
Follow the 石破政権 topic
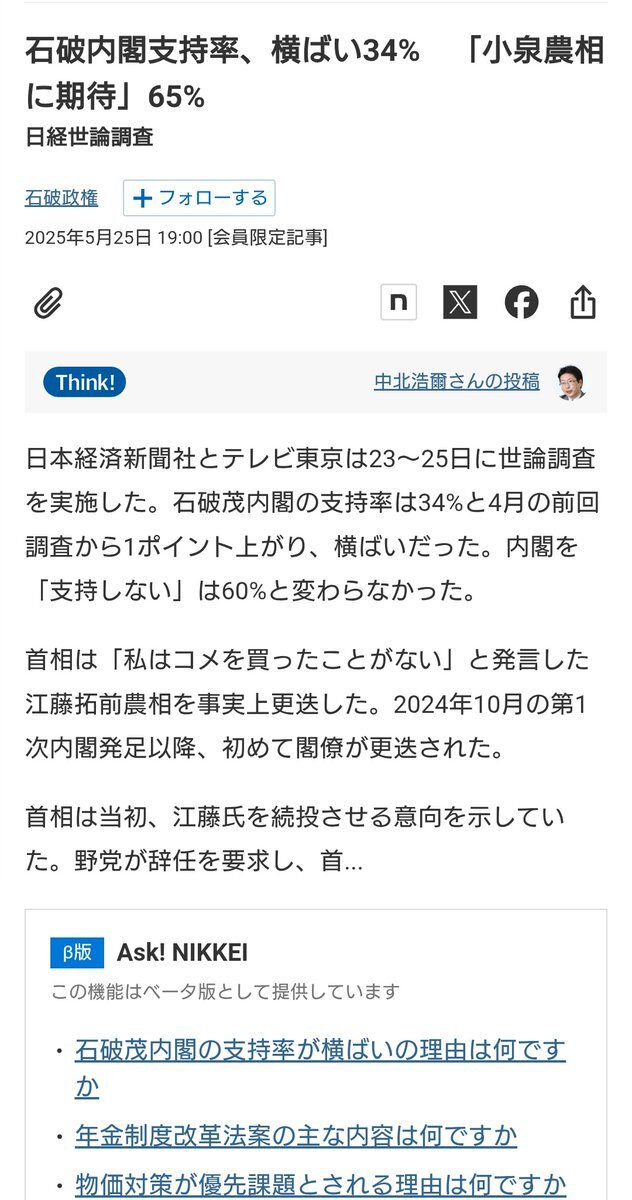(x=199, y=198)
